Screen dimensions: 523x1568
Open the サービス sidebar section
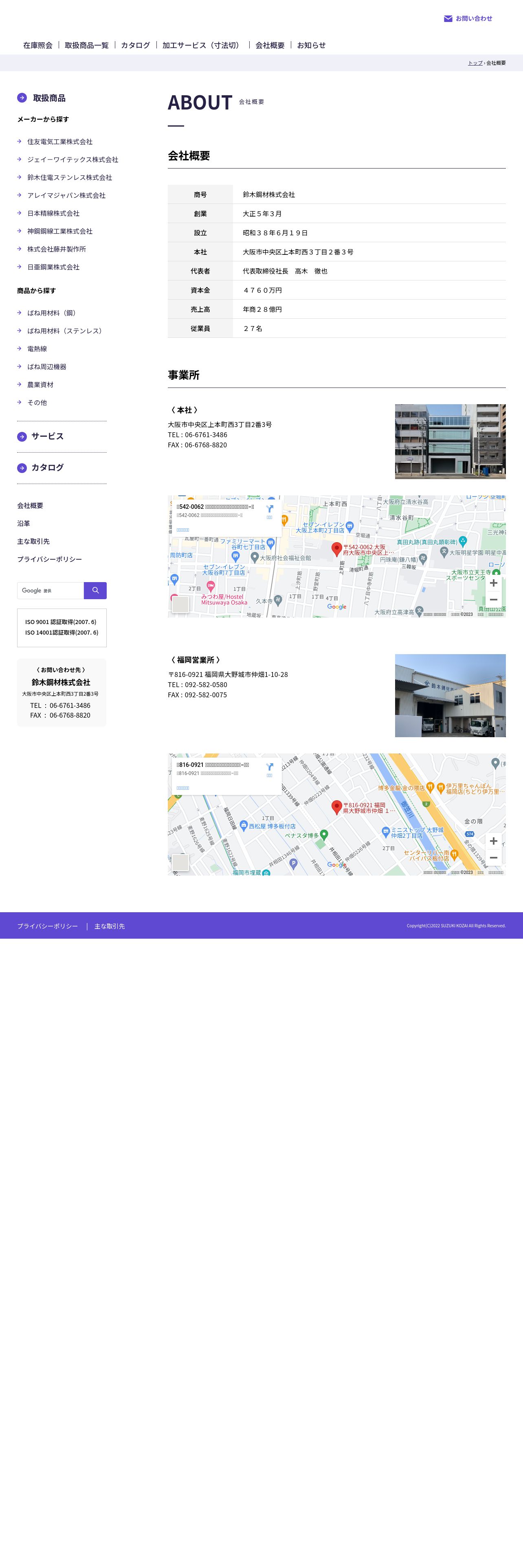47,436
